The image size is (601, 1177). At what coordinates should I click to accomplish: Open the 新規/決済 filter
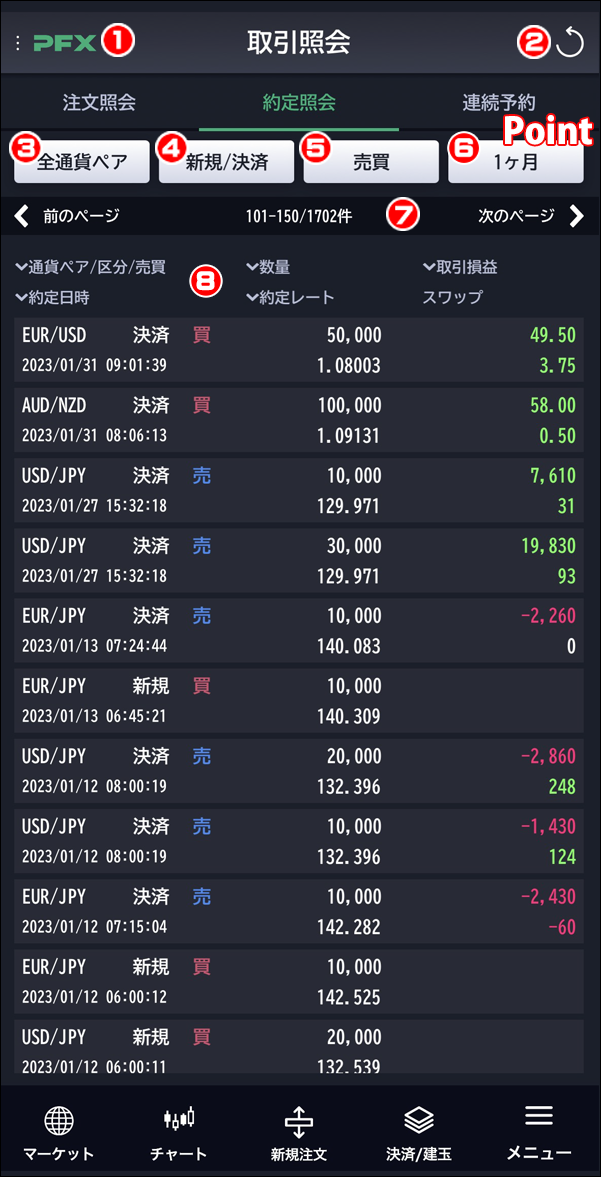pos(227,162)
